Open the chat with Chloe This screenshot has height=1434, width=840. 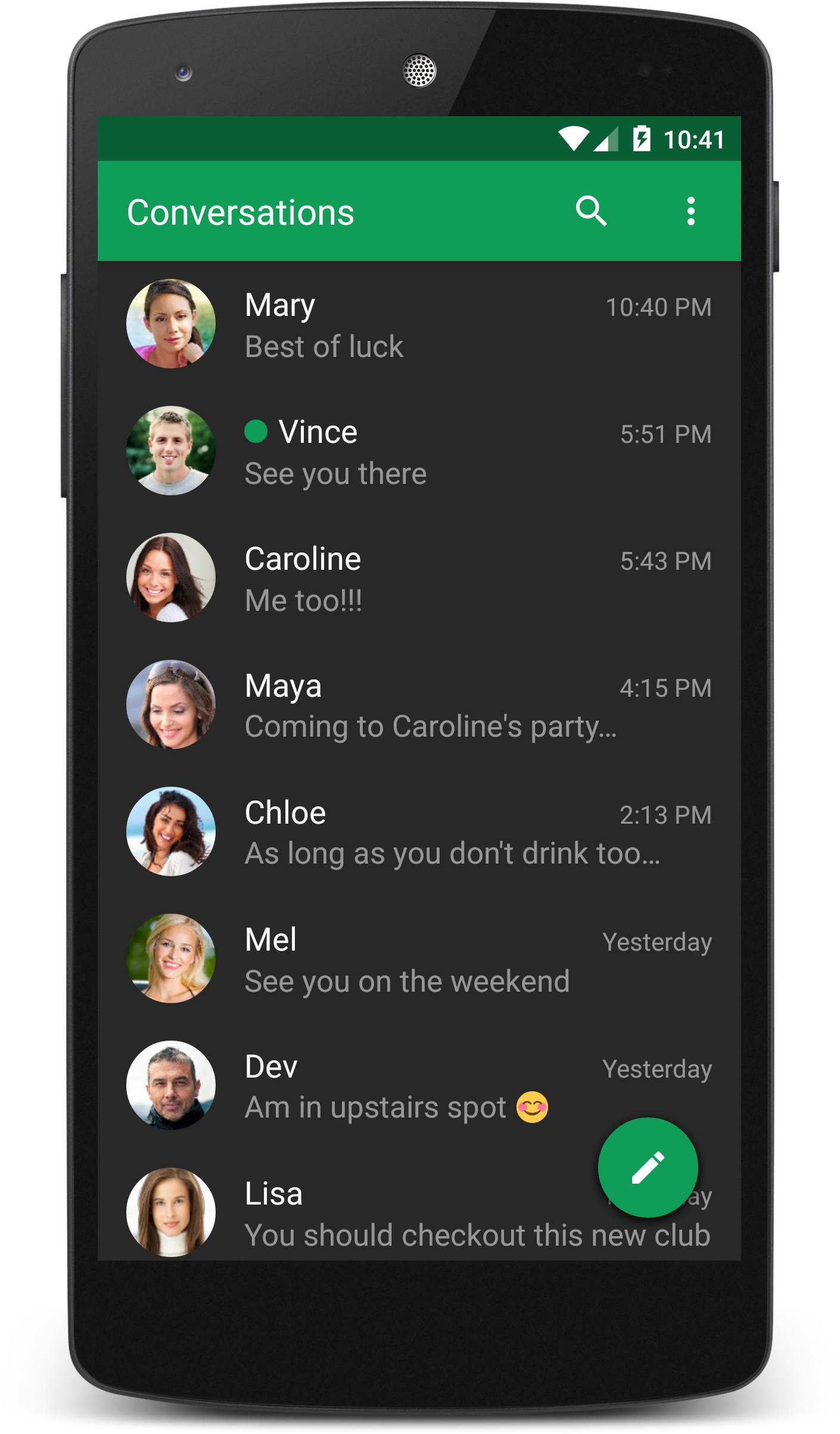(x=419, y=831)
